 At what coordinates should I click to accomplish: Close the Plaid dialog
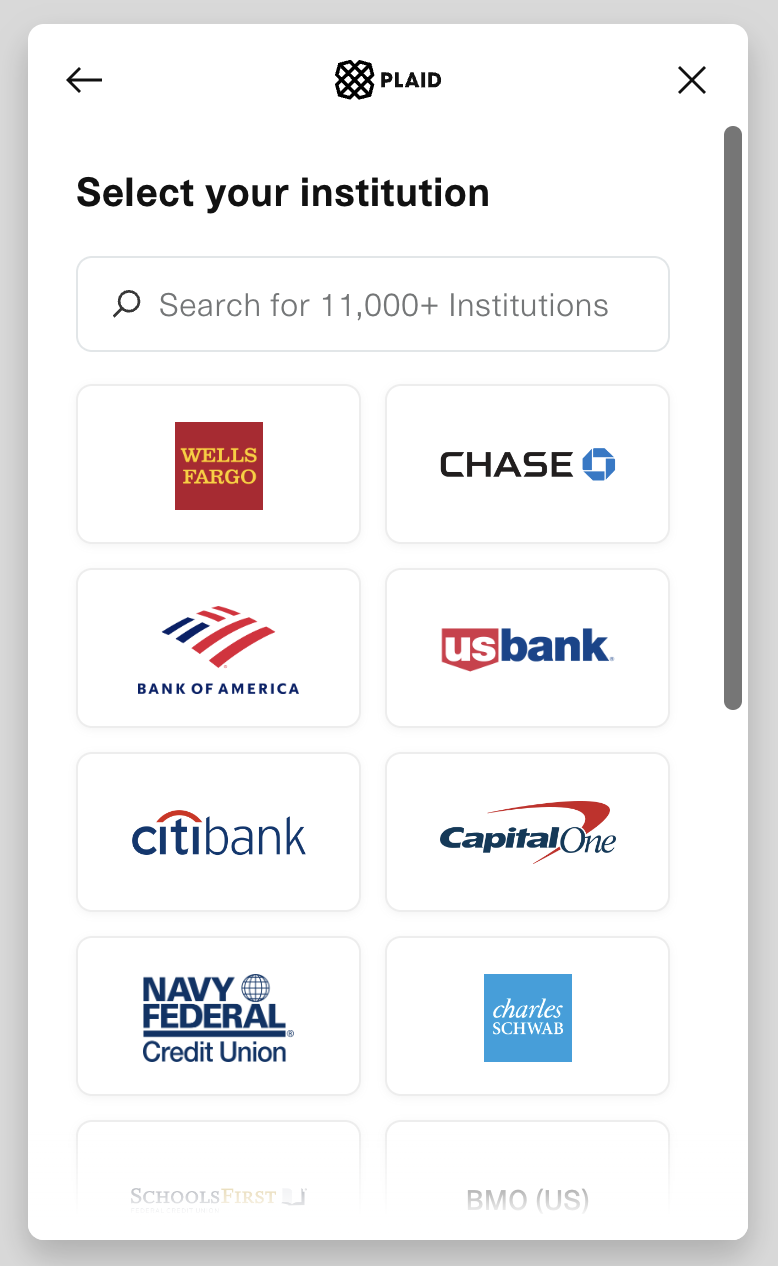coord(692,80)
